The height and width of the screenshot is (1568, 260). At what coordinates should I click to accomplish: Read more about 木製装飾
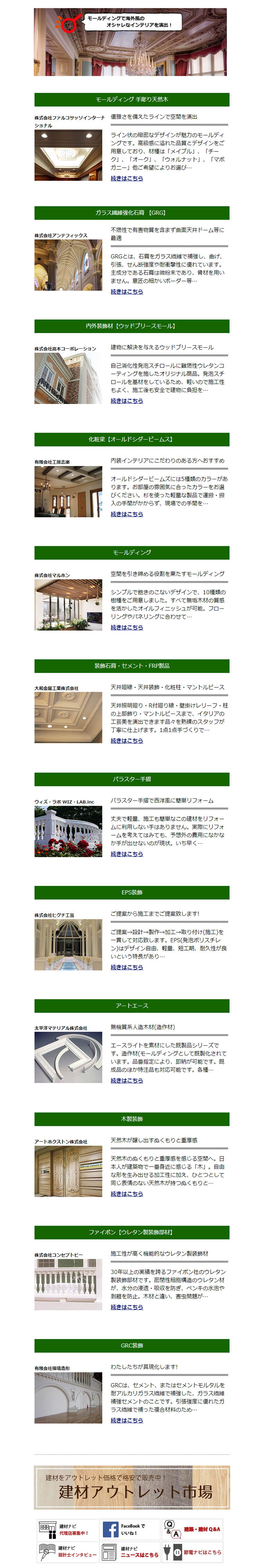click(x=127, y=1193)
